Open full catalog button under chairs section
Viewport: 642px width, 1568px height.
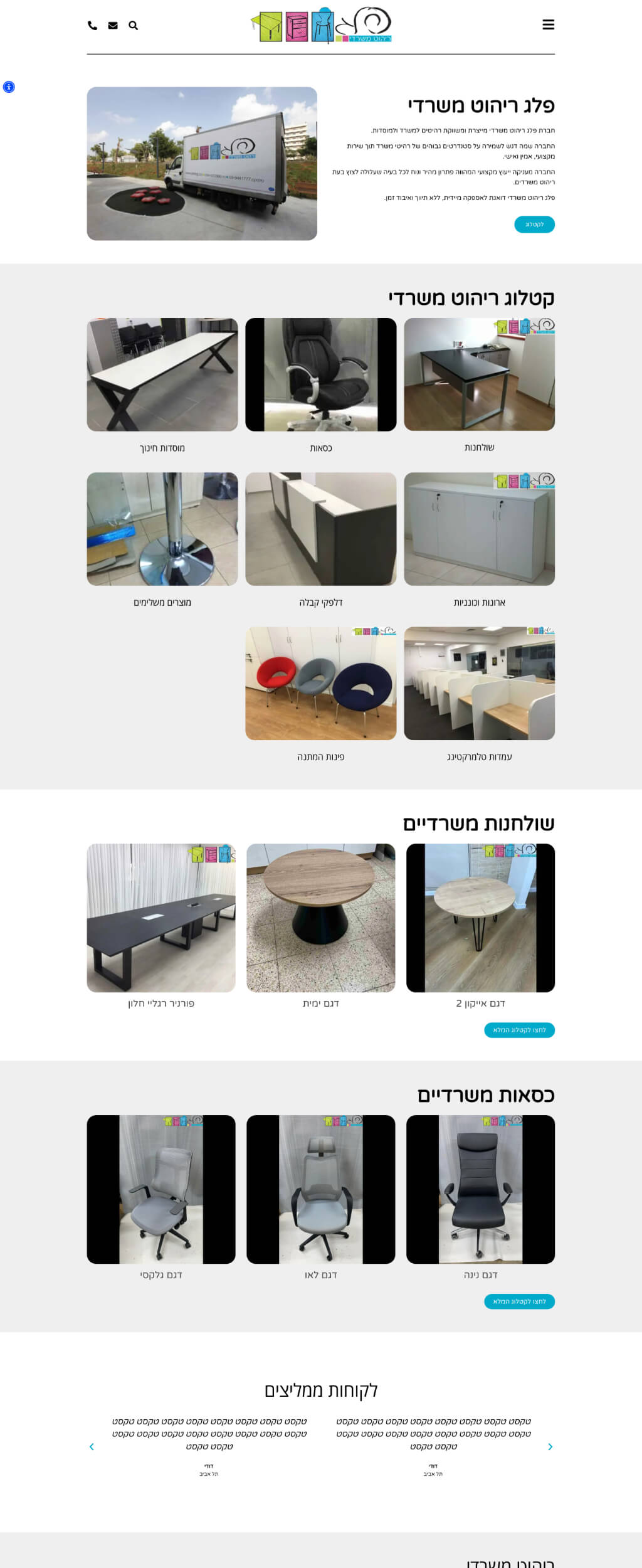(x=519, y=1301)
